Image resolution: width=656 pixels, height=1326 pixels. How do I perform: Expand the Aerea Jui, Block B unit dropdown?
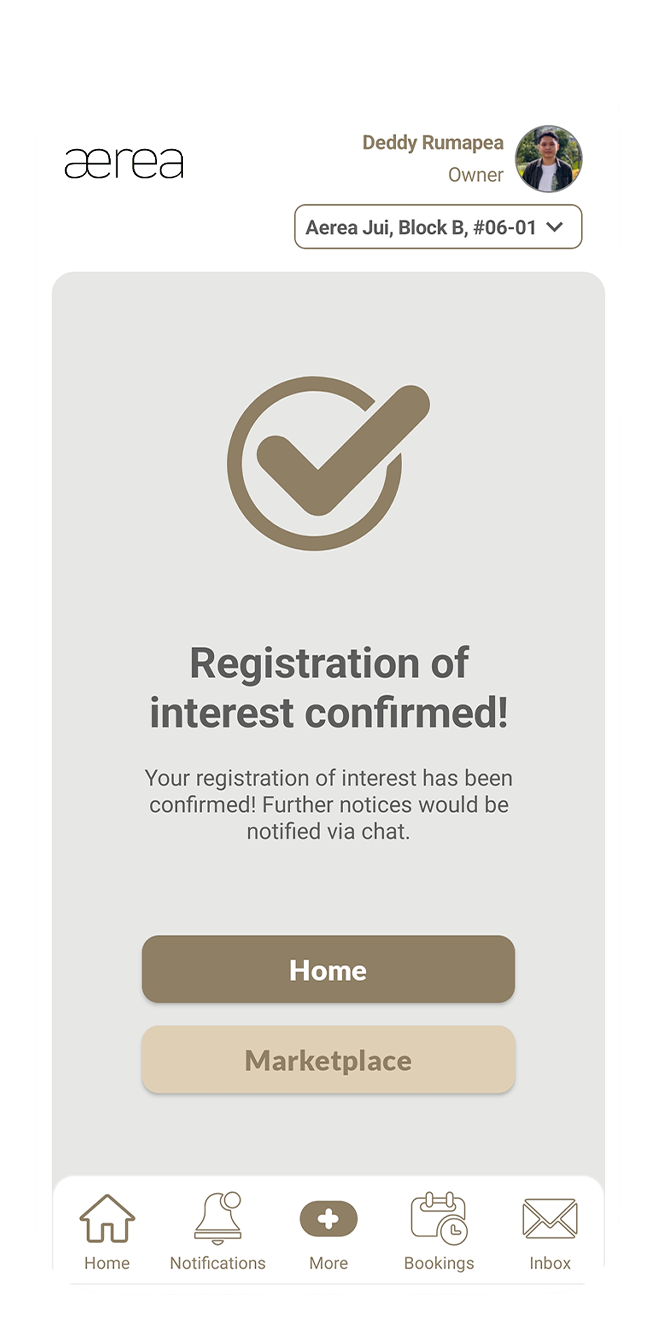click(438, 227)
